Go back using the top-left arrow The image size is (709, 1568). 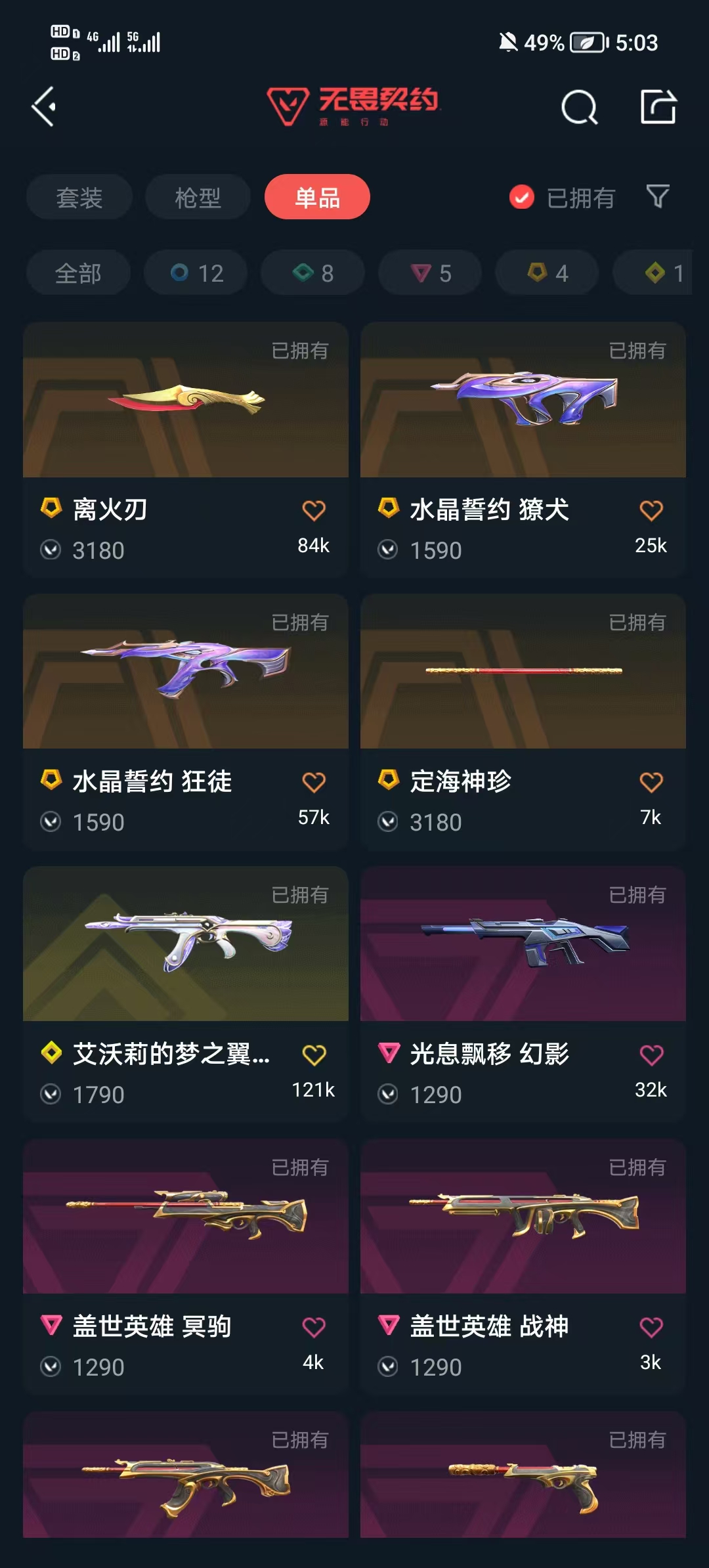pyautogui.click(x=44, y=106)
